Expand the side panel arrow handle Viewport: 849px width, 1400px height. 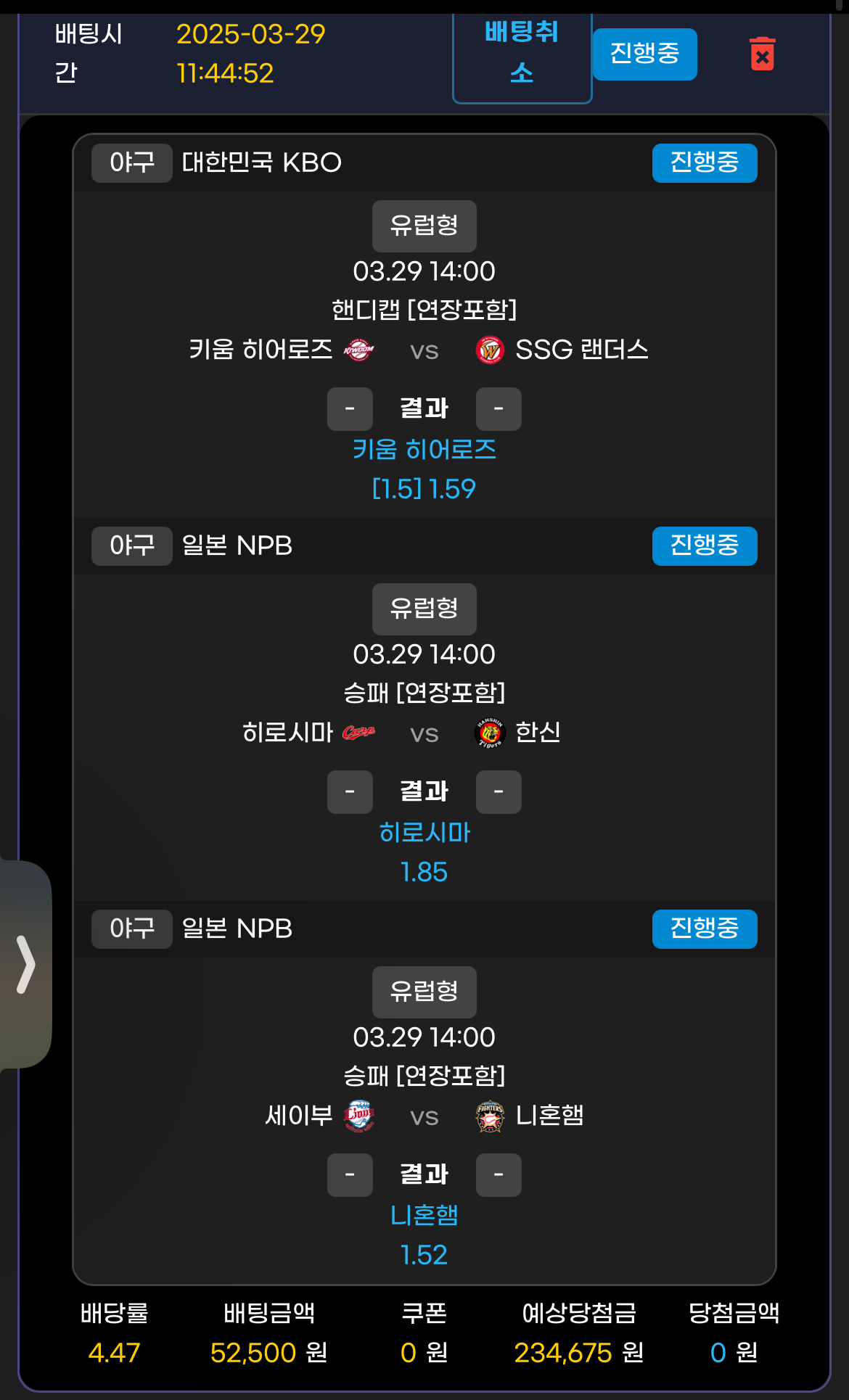(26, 964)
